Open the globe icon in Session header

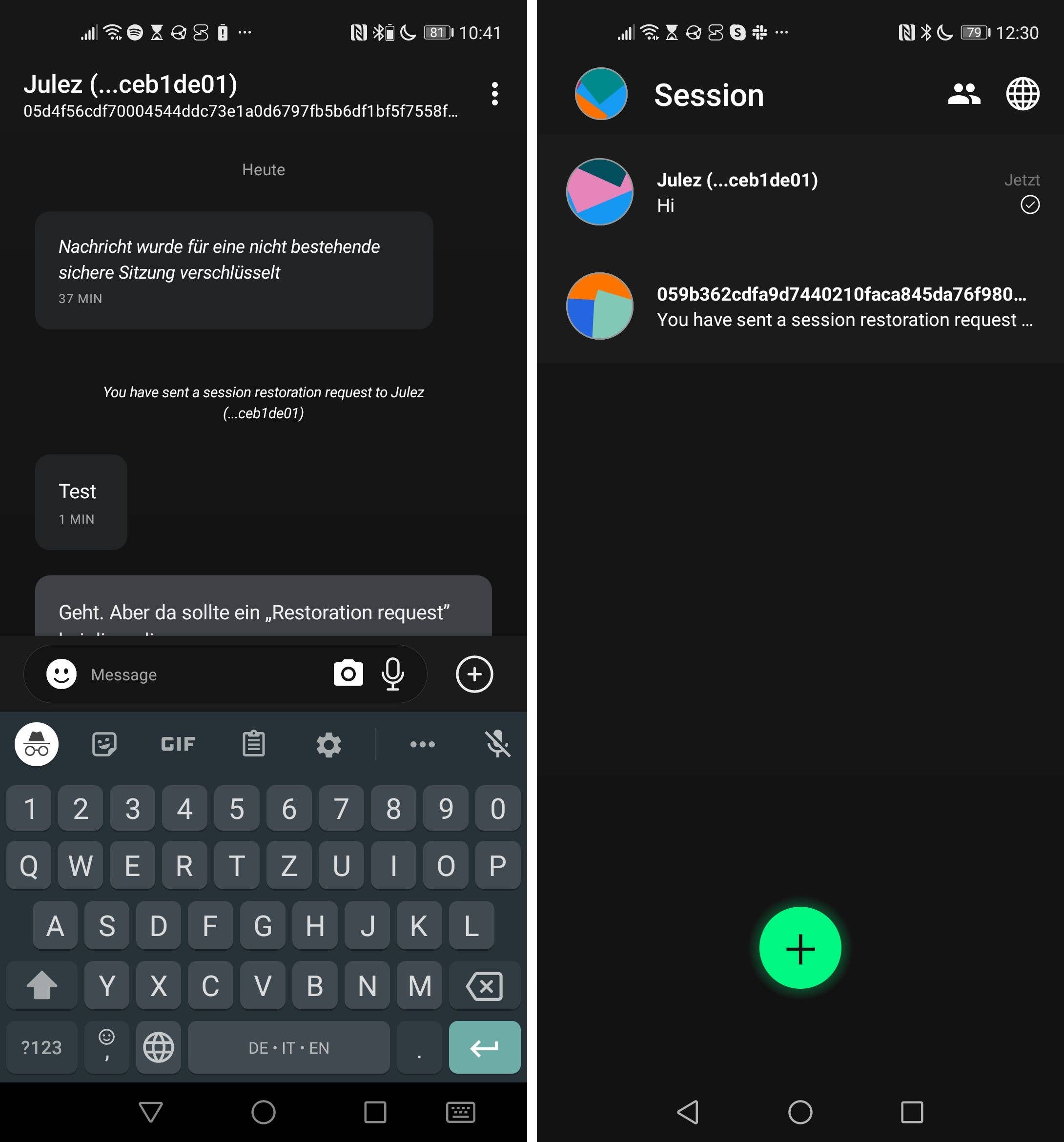tap(1022, 94)
